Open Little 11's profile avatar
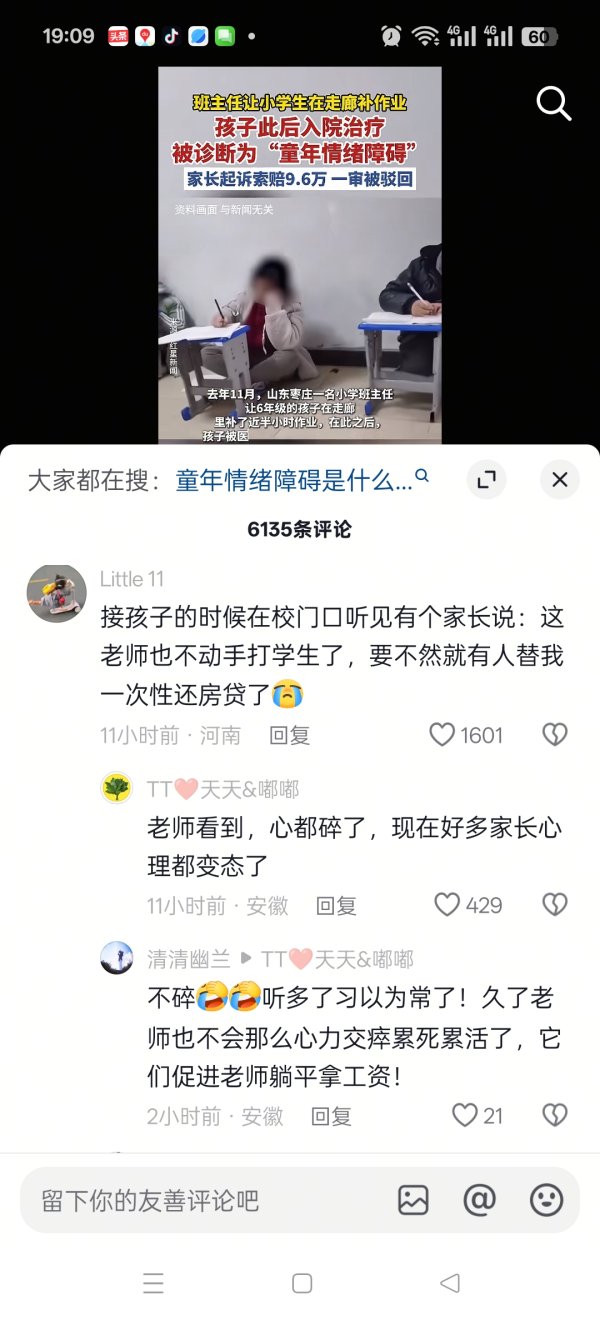600x1320 pixels. pos(56,593)
